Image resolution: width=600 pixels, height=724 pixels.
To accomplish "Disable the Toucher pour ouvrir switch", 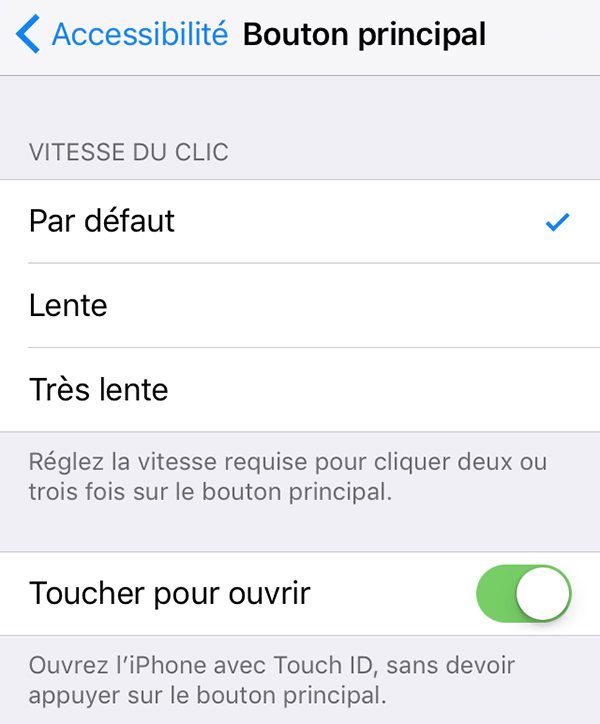I will click(523, 594).
